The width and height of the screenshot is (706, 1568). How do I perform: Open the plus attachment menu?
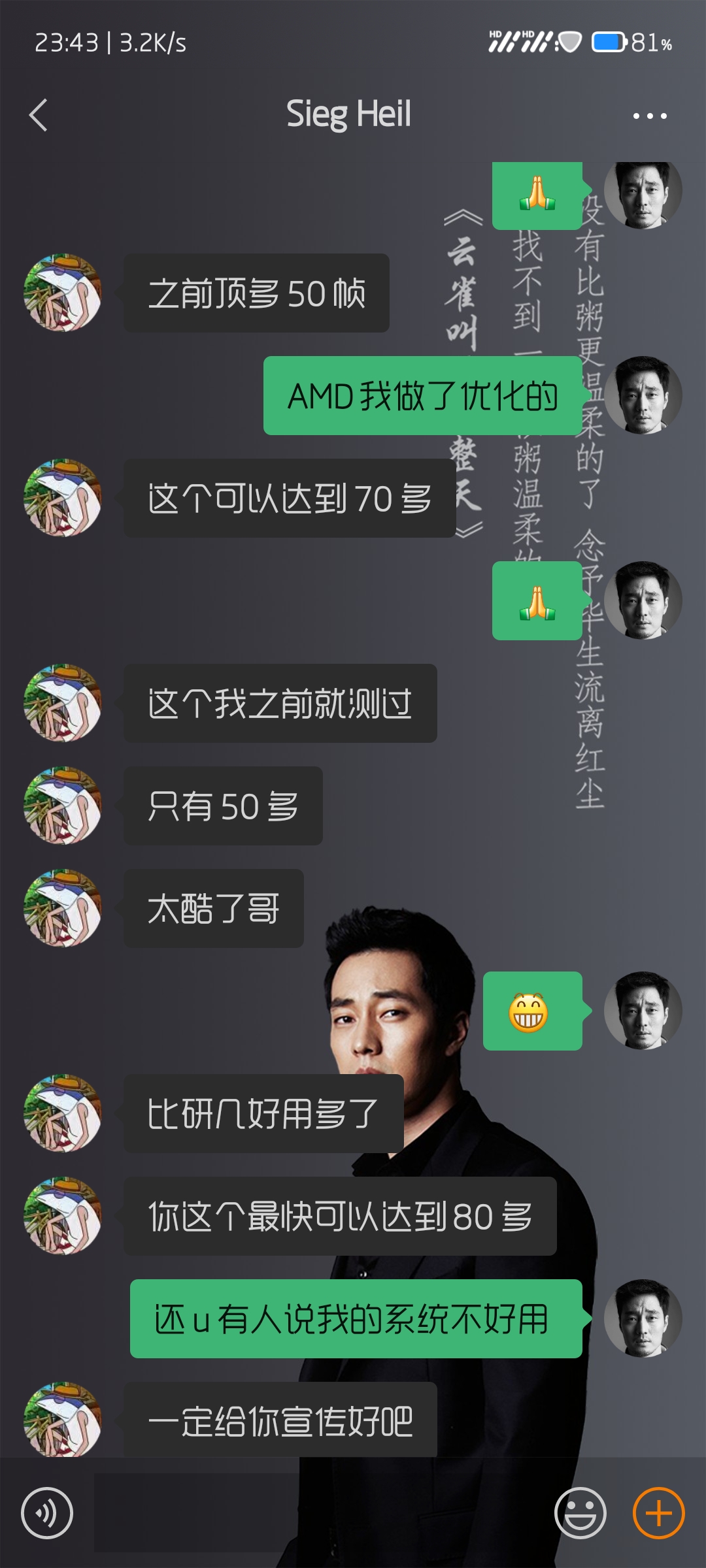tap(659, 1513)
